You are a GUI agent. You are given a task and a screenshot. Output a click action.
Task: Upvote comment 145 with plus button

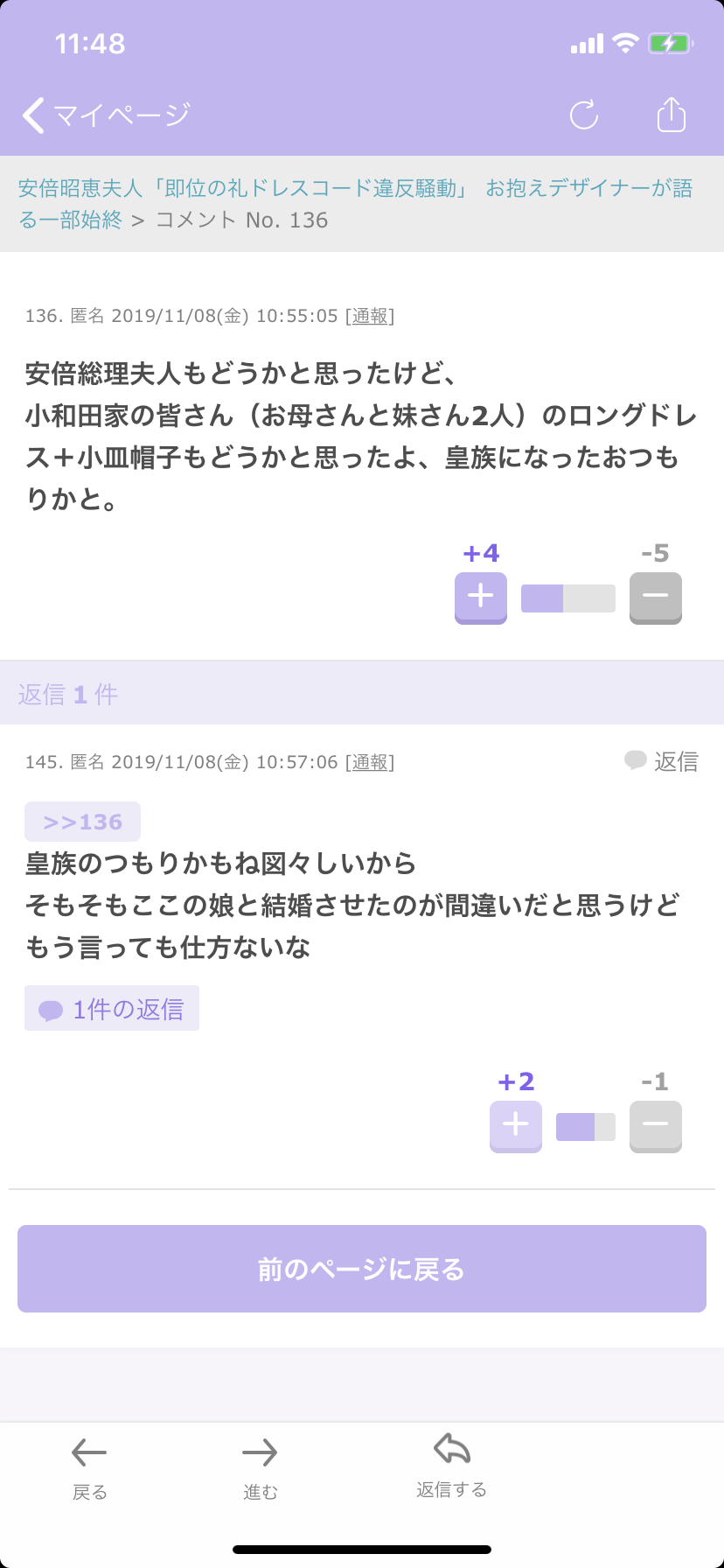click(516, 1126)
